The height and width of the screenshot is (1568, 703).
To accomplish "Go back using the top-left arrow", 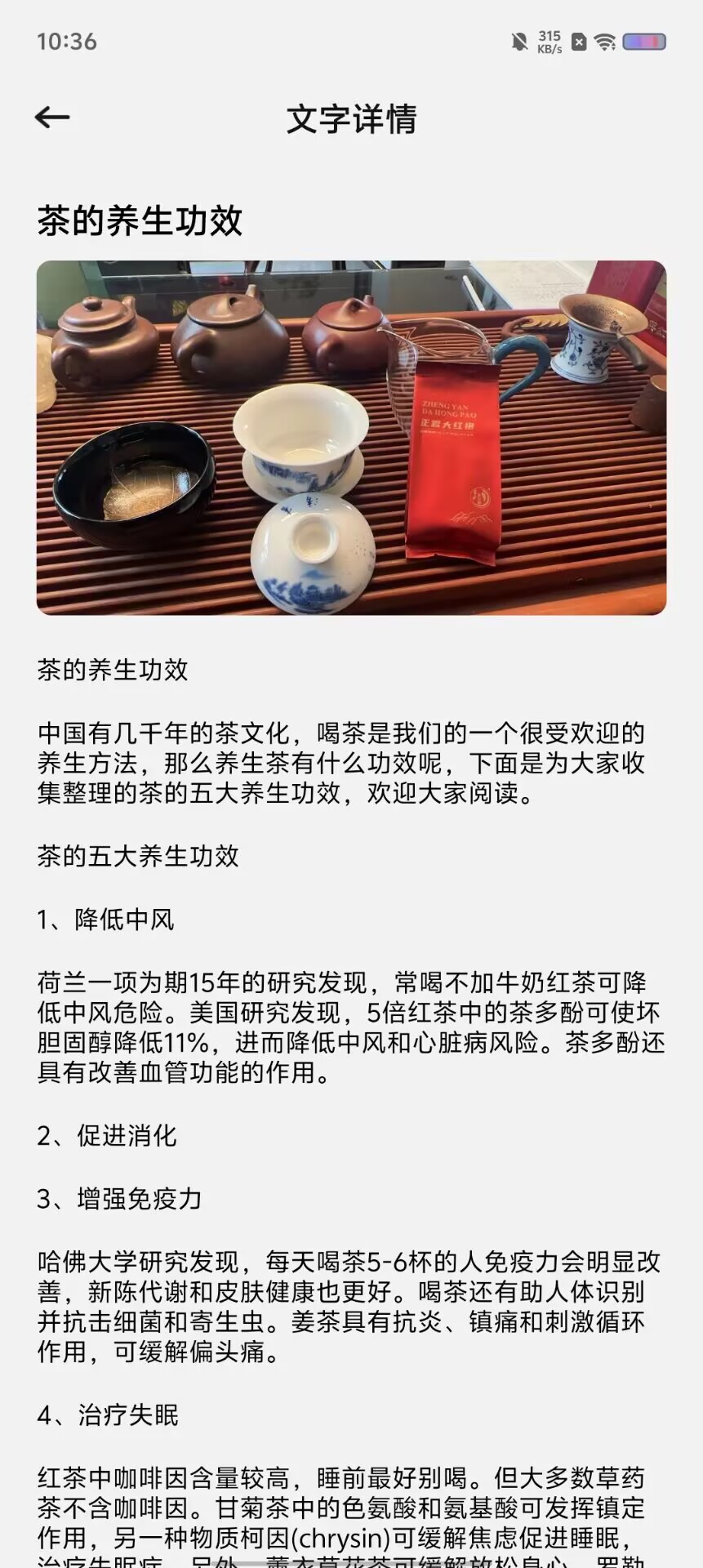I will click(52, 118).
